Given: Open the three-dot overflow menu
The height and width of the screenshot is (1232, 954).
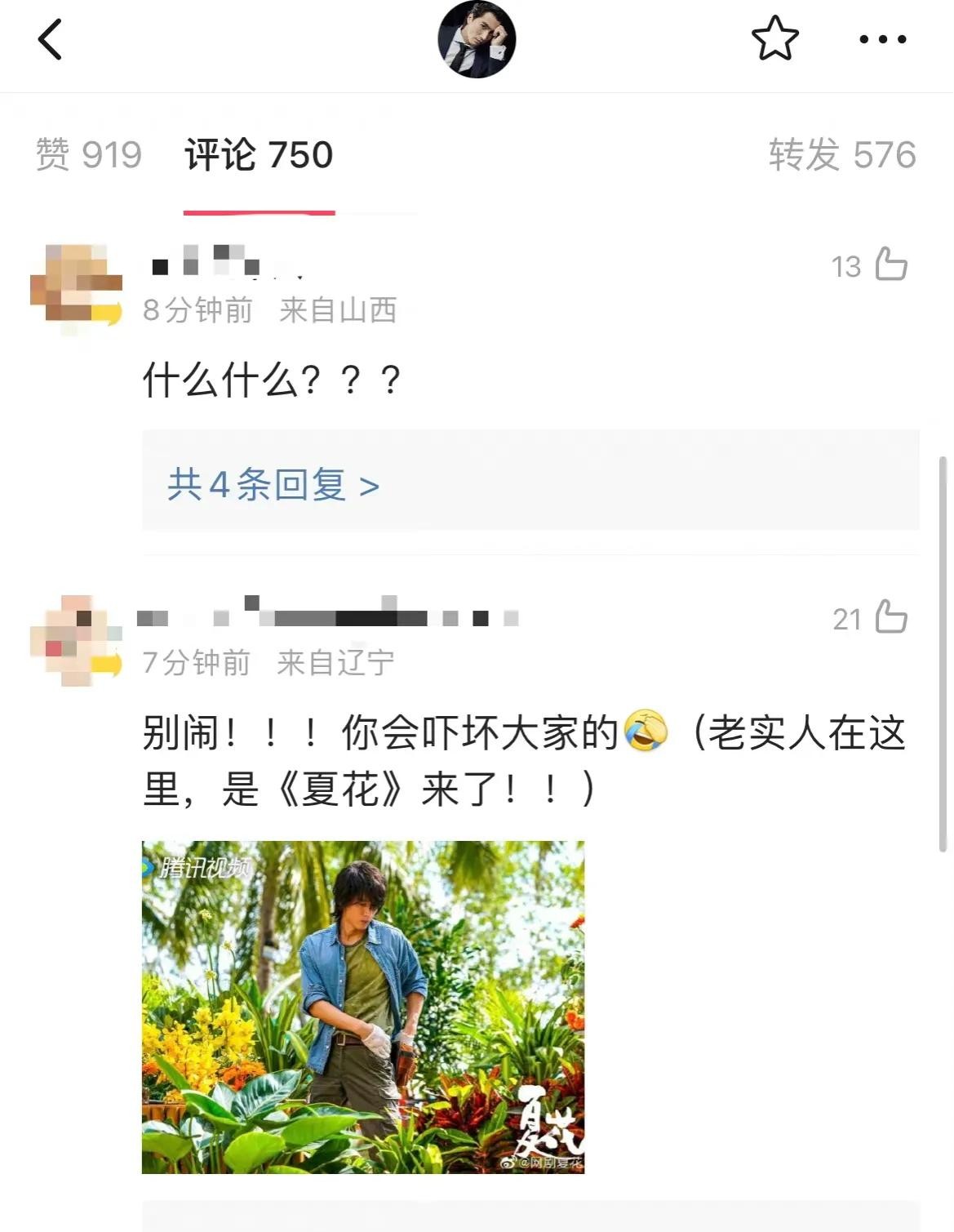Looking at the screenshot, I should 882,39.
